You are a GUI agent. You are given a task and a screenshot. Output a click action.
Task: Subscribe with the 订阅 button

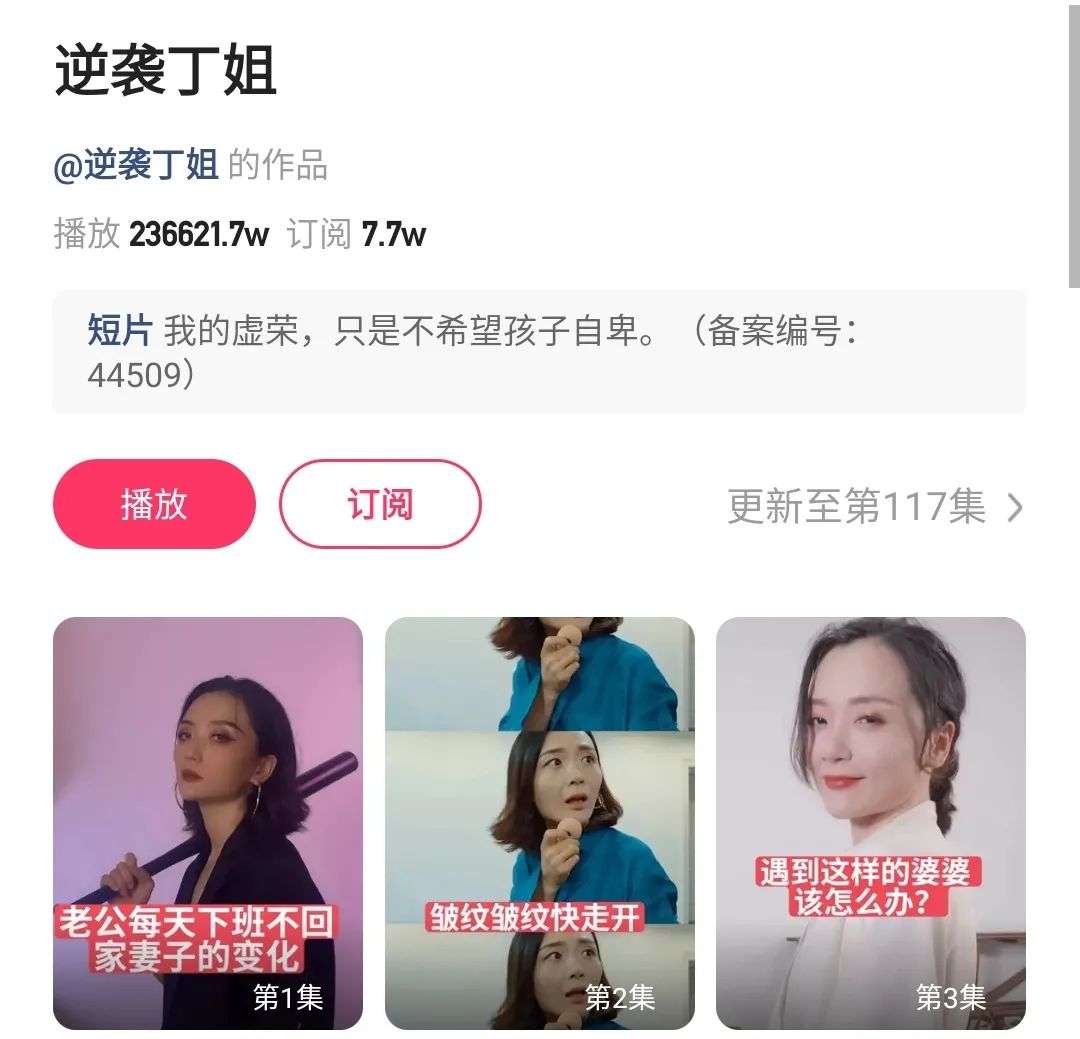(380, 504)
